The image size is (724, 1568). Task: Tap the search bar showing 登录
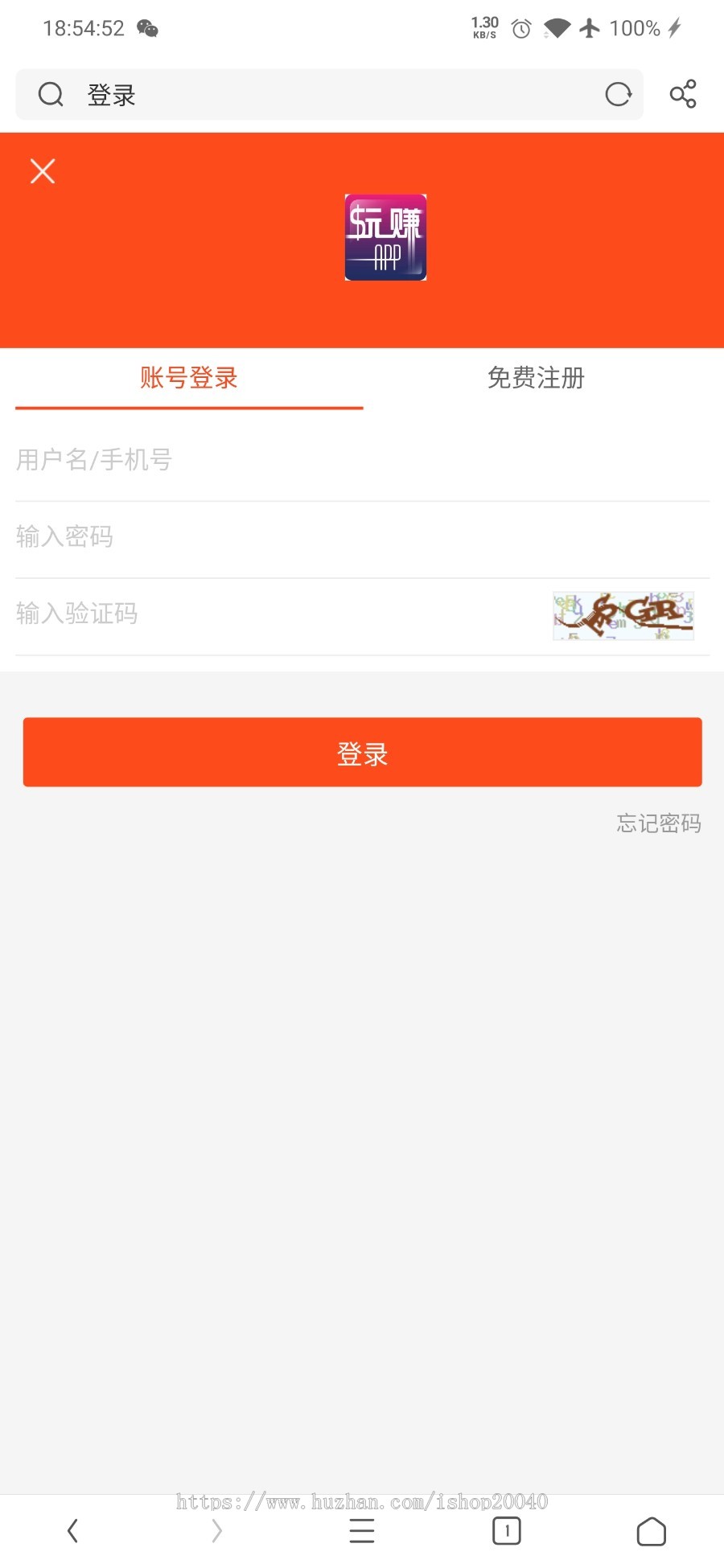[322, 94]
